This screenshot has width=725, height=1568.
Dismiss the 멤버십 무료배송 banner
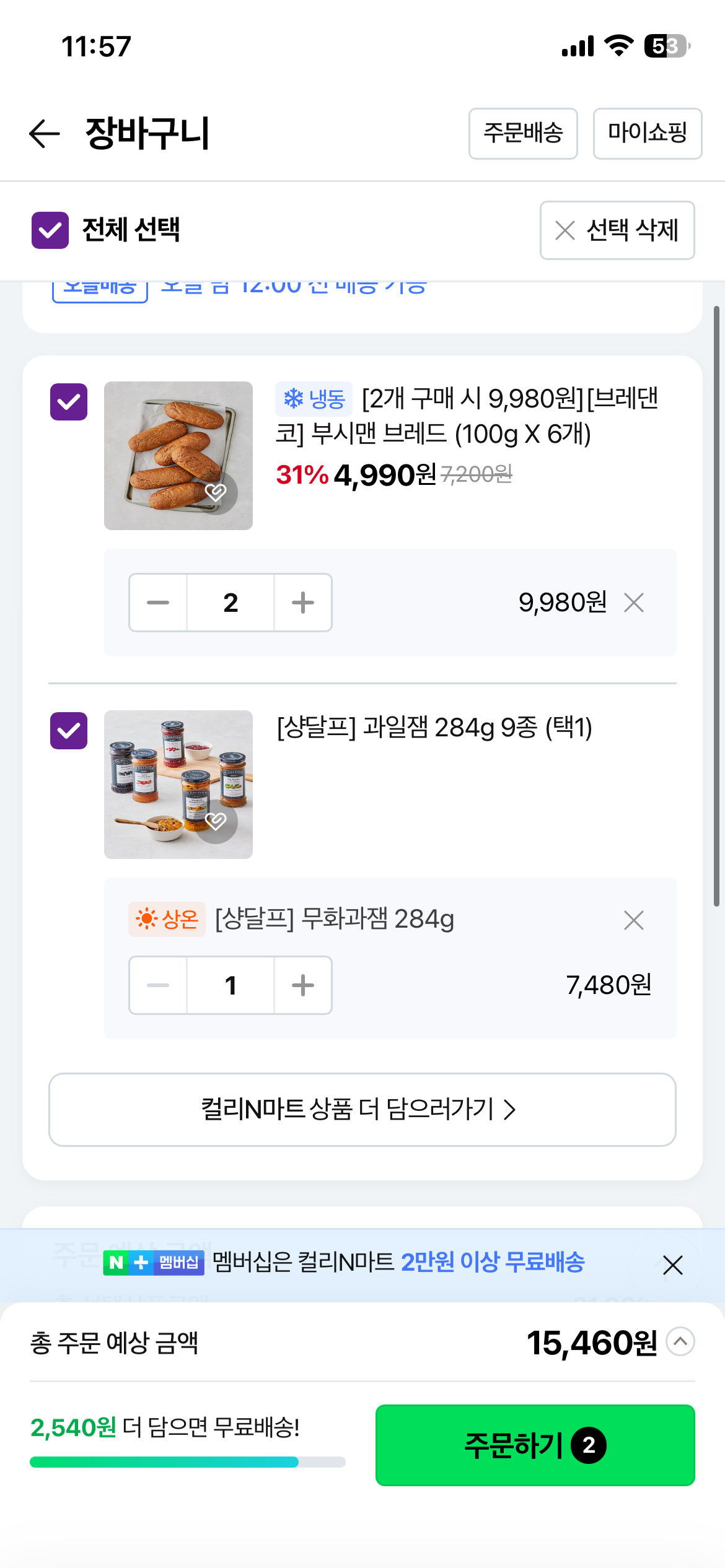click(672, 1265)
